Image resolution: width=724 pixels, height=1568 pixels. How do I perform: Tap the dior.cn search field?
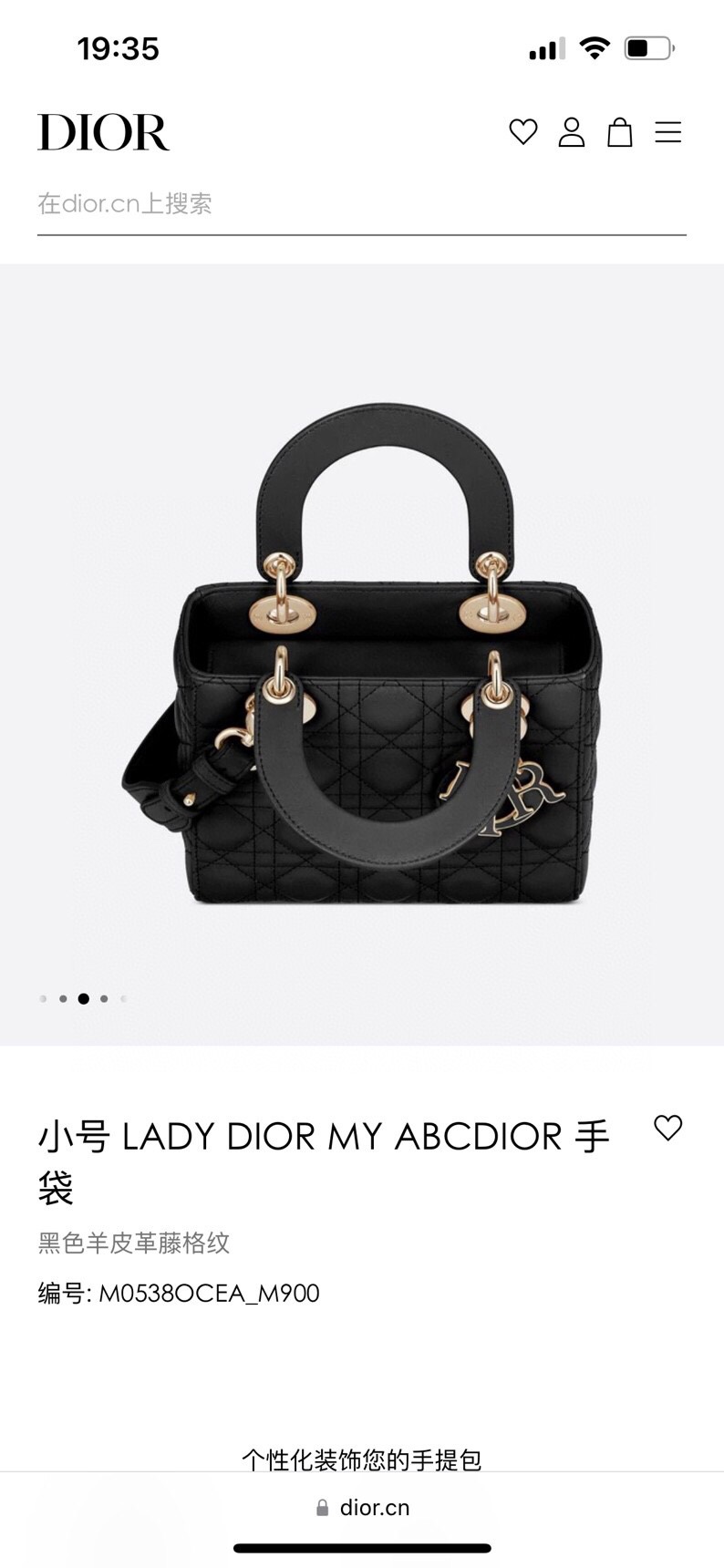(361, 203)
